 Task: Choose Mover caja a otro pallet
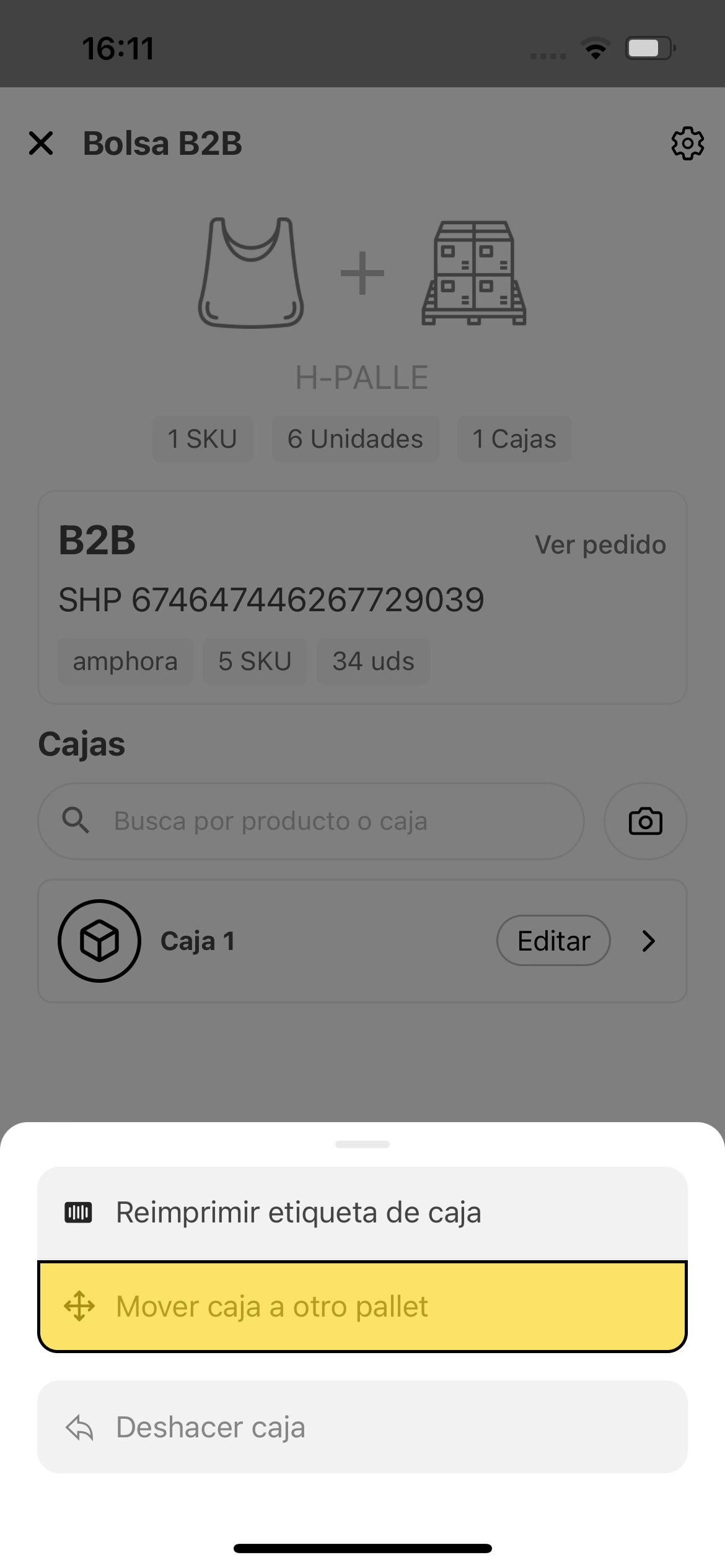[x=362, y=1307]
